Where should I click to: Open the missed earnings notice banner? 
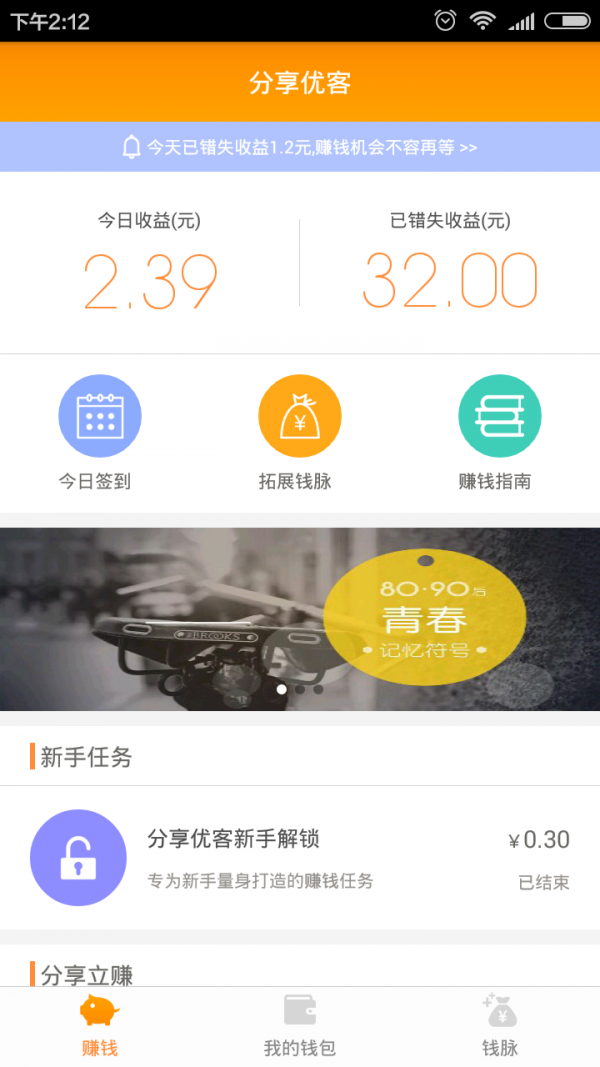(300, 147)
